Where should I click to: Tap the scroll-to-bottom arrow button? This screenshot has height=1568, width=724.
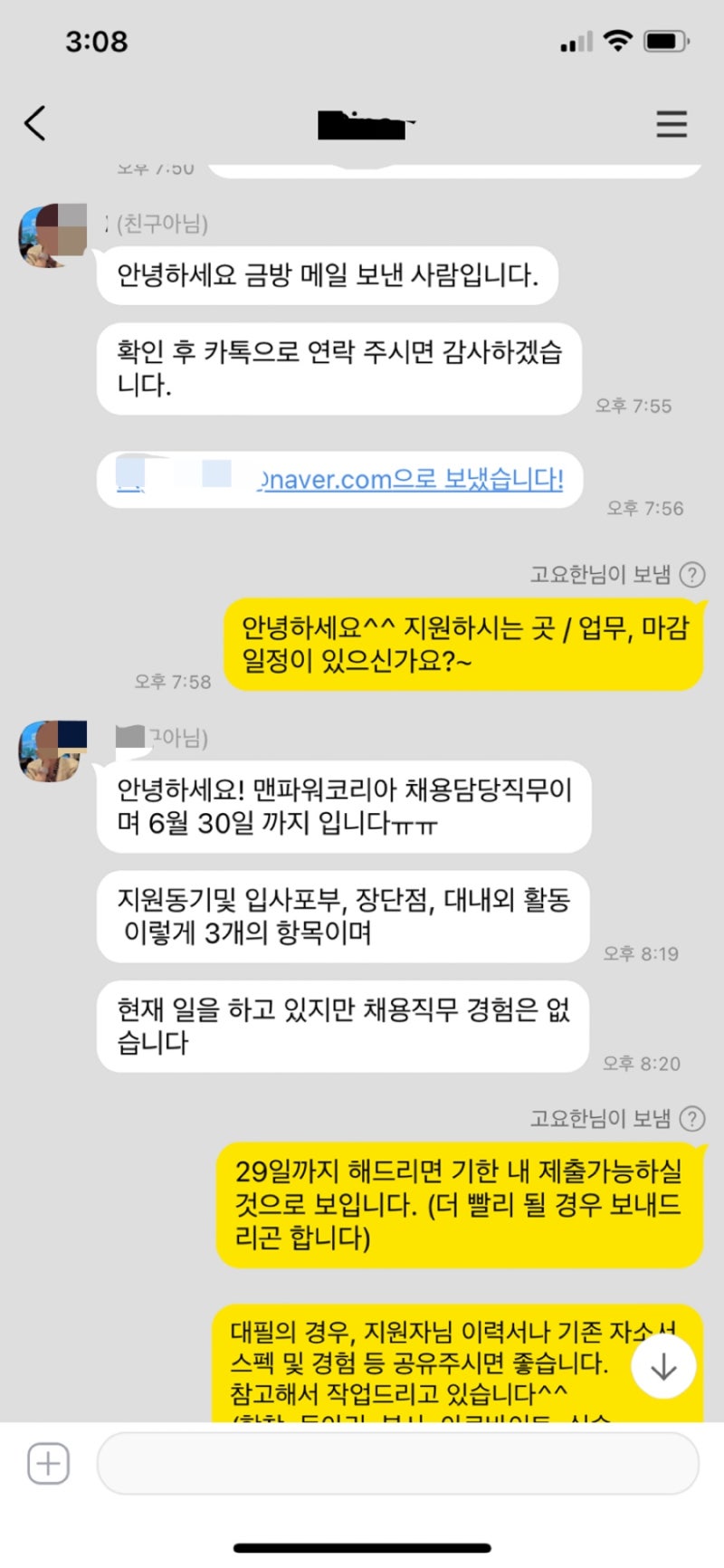pos(663,1366)
